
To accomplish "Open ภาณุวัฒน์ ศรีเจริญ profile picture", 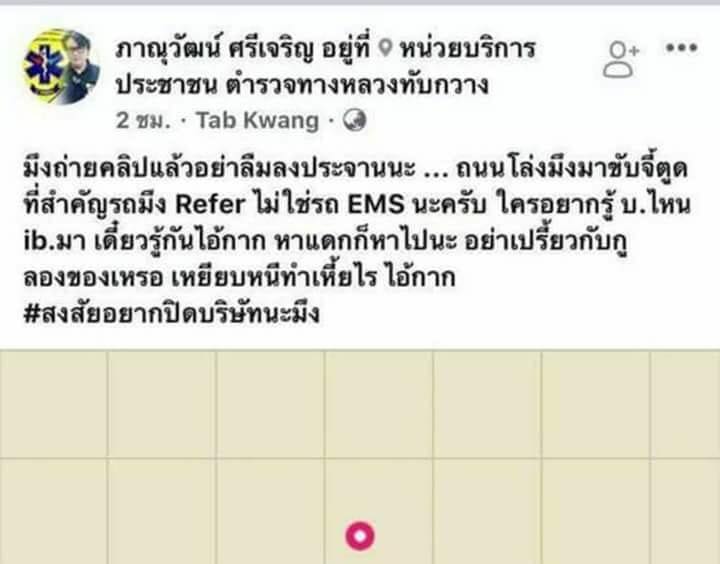I will (x=61, y=66).
